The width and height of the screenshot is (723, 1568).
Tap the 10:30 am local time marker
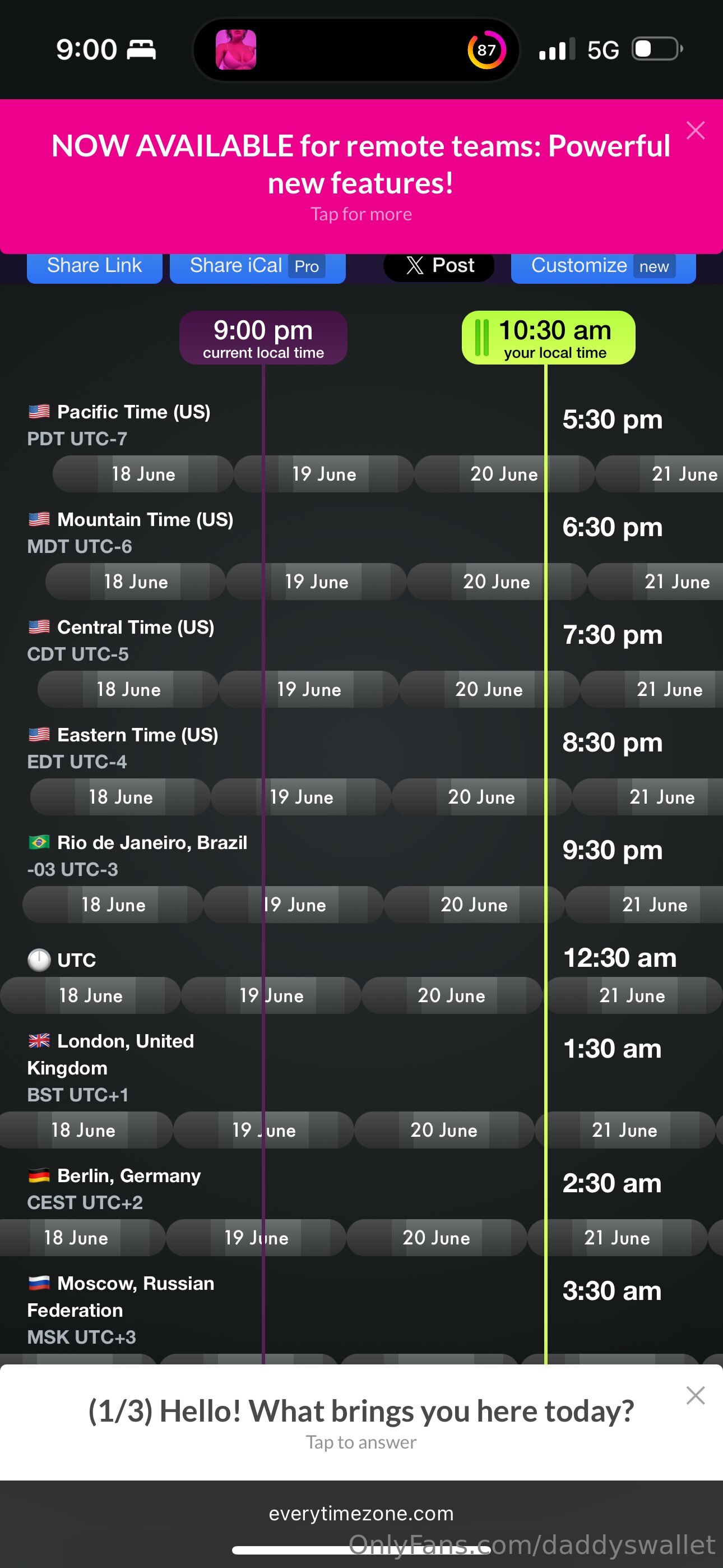549,338
